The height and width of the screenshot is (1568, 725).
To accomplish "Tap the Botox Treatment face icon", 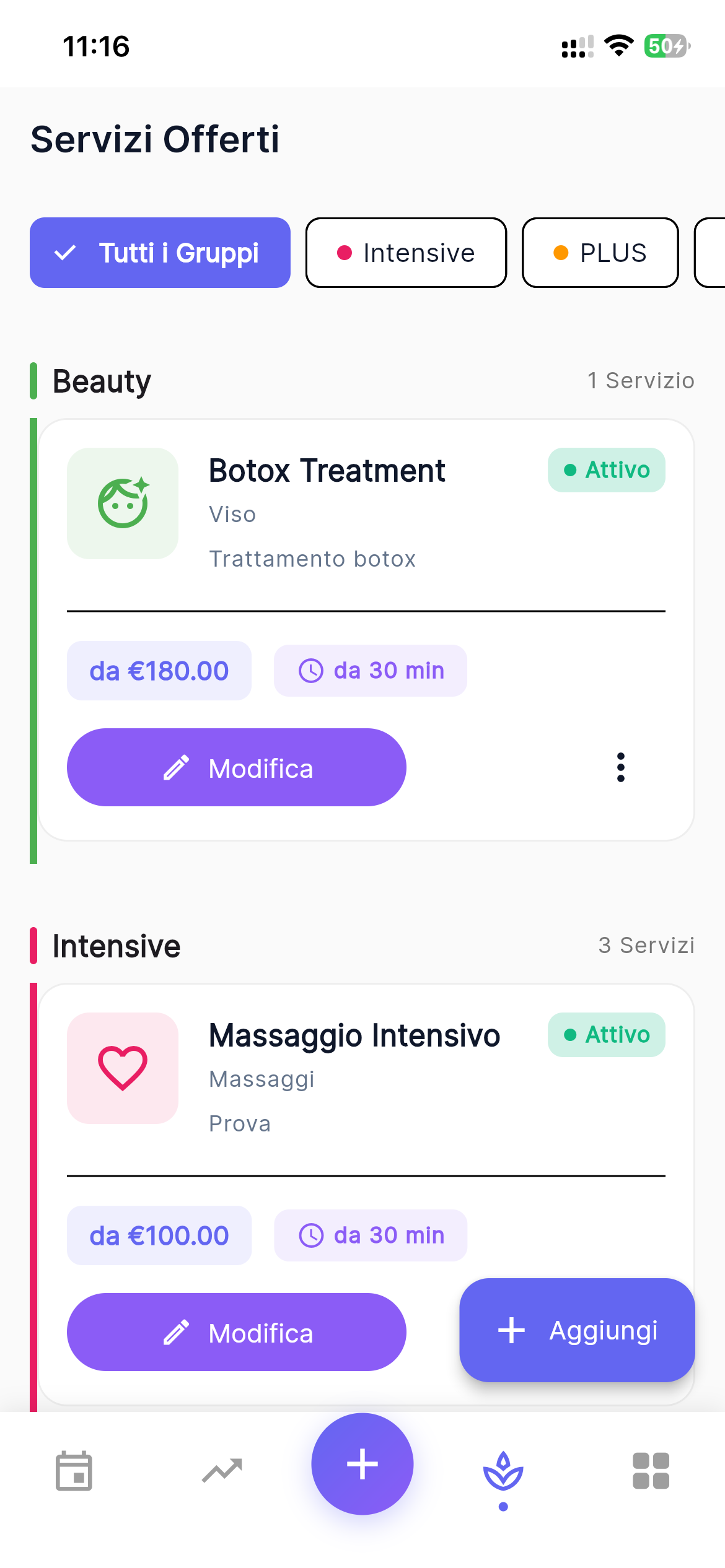I will (123, 503).
